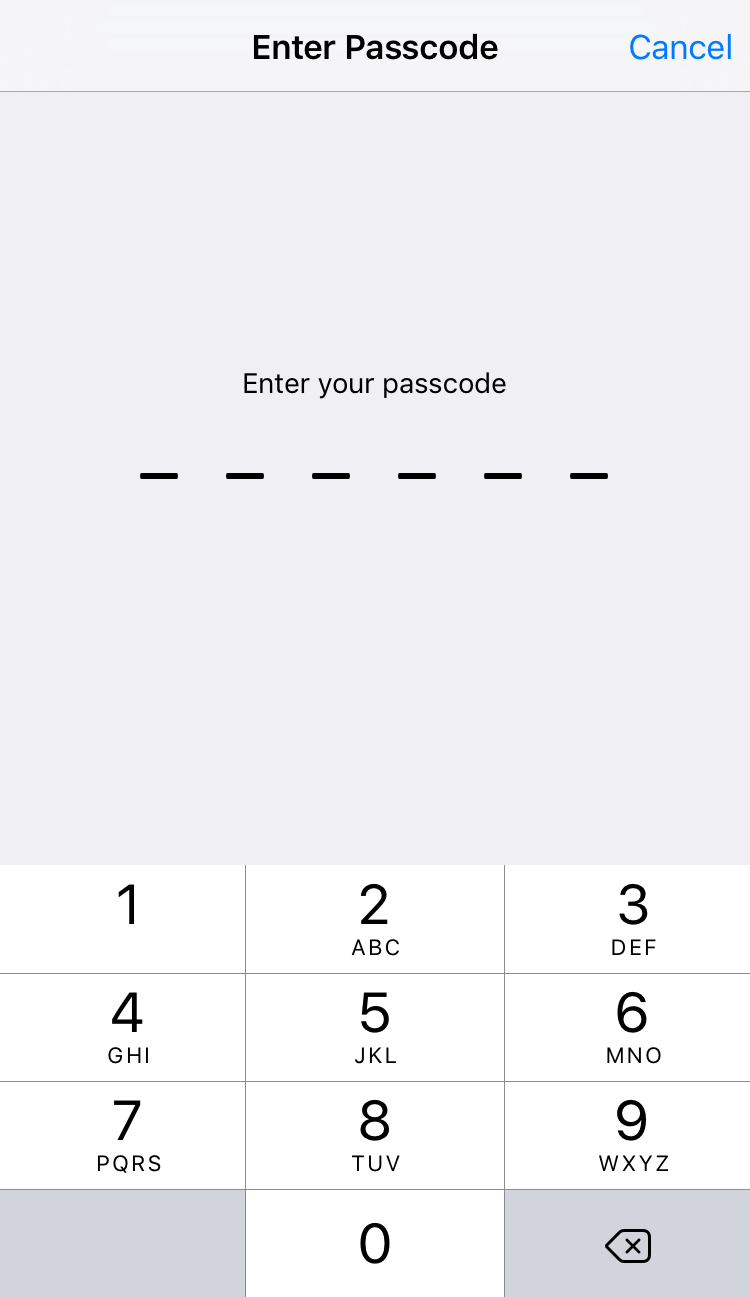Image resolution: width=750 pixels, height=1297 pixels.
Task: Tap the 0 key
Action: click(375, 1243)
